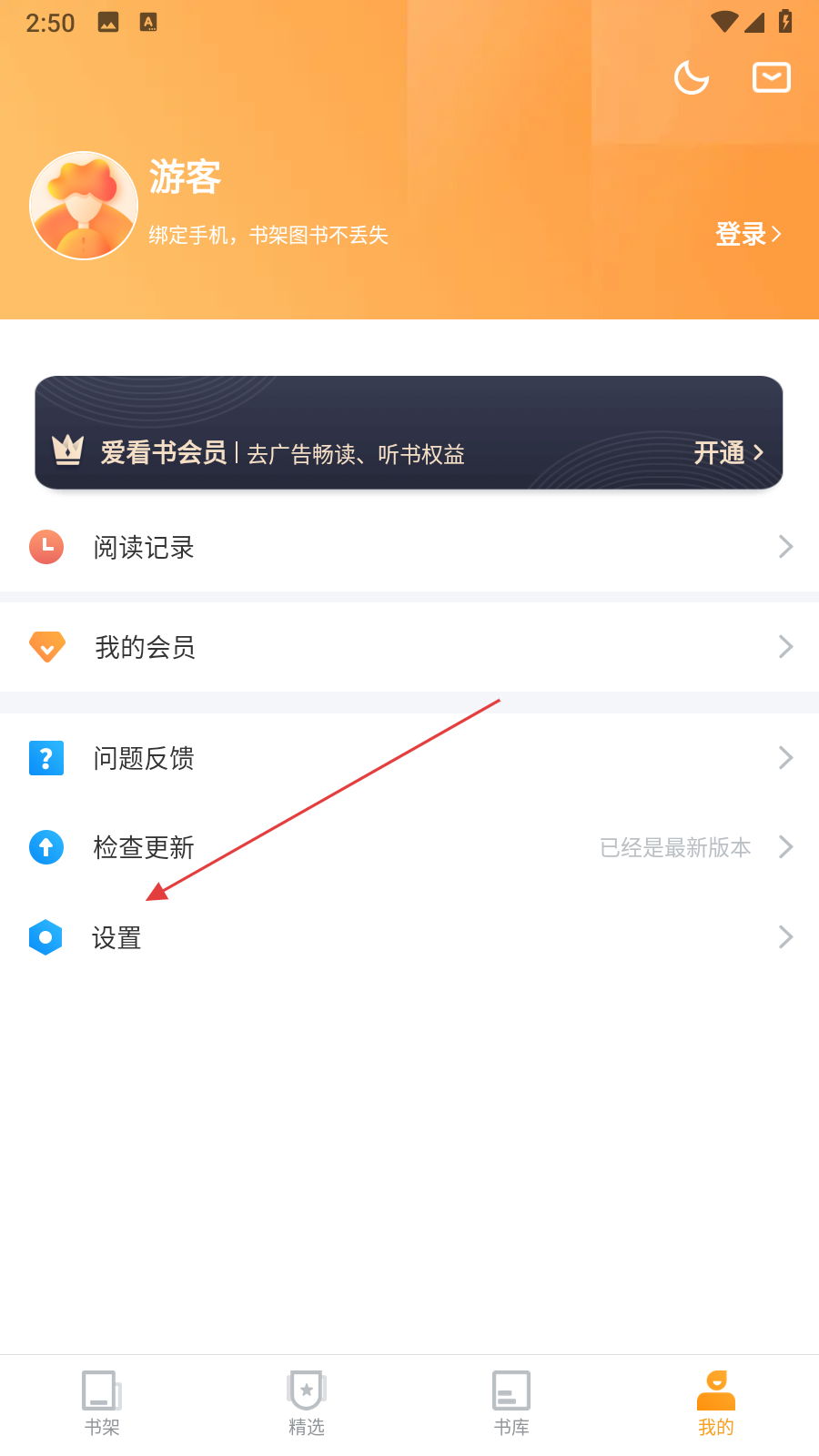Select the 我的 tab

716,1403
